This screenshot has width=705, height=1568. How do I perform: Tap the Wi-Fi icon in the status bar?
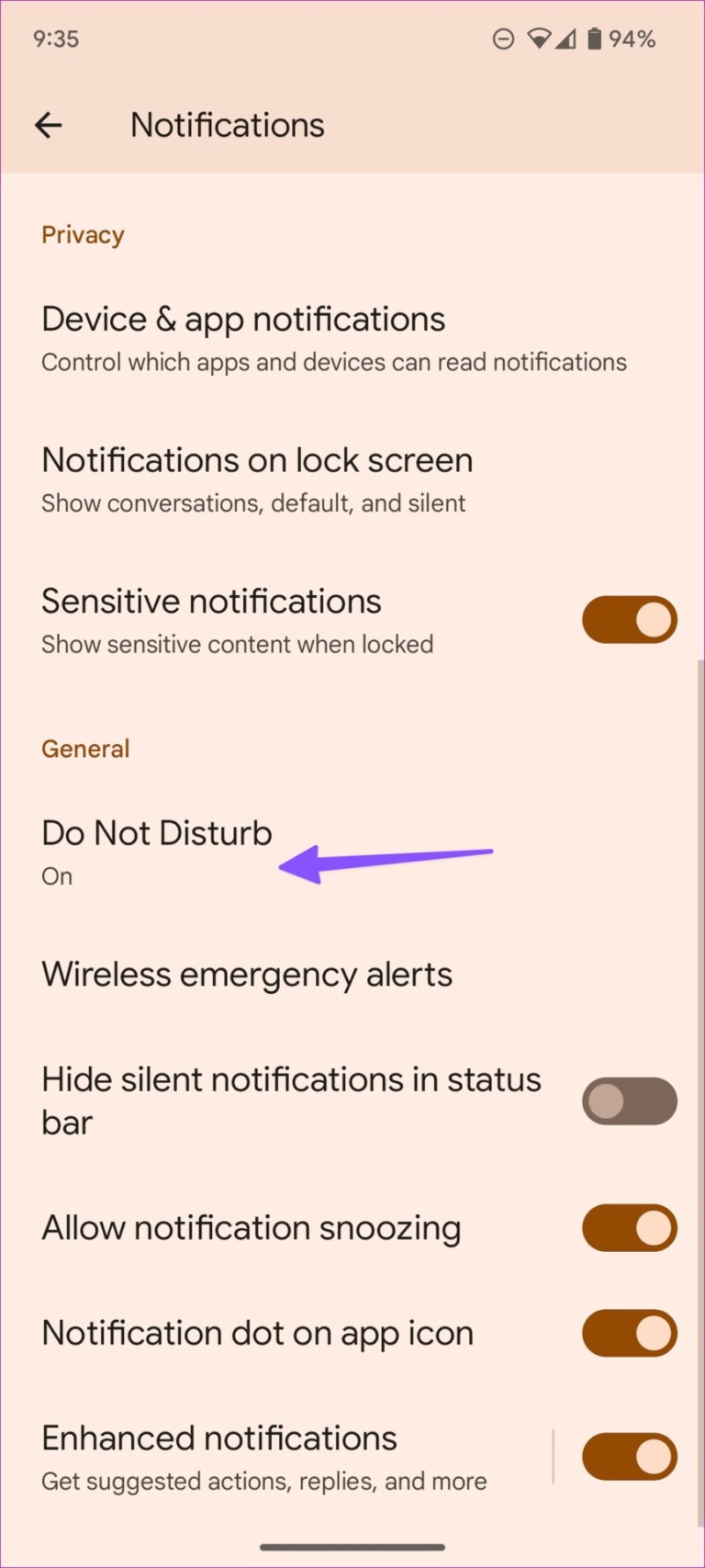(540, 39)
